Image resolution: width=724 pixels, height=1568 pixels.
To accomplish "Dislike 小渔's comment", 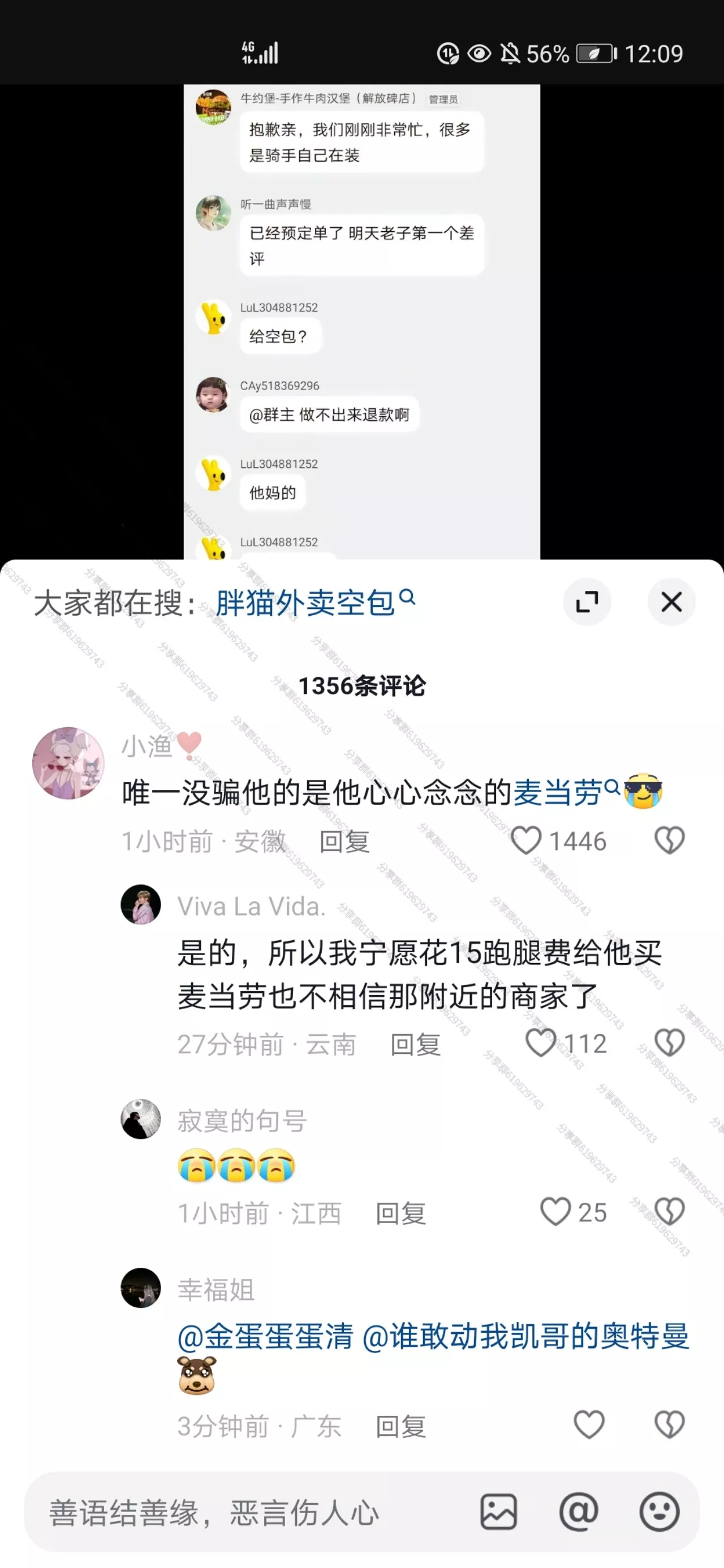I will (669, 841).
